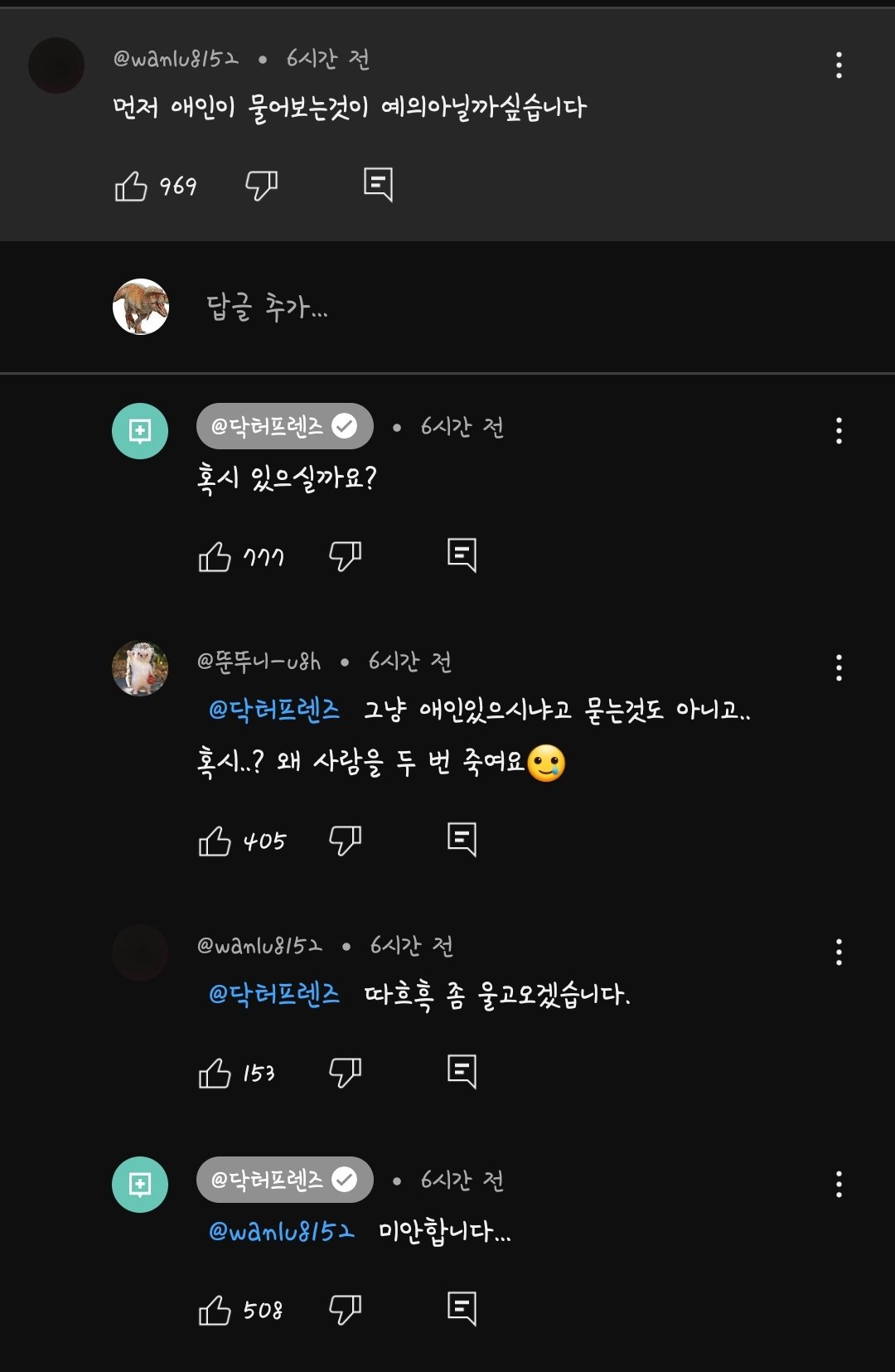The width and height of the screenshot is (895, 1372).
Task: Like the reply '미안합니다...' with 508 likes
Action: tap(215, 1310)
